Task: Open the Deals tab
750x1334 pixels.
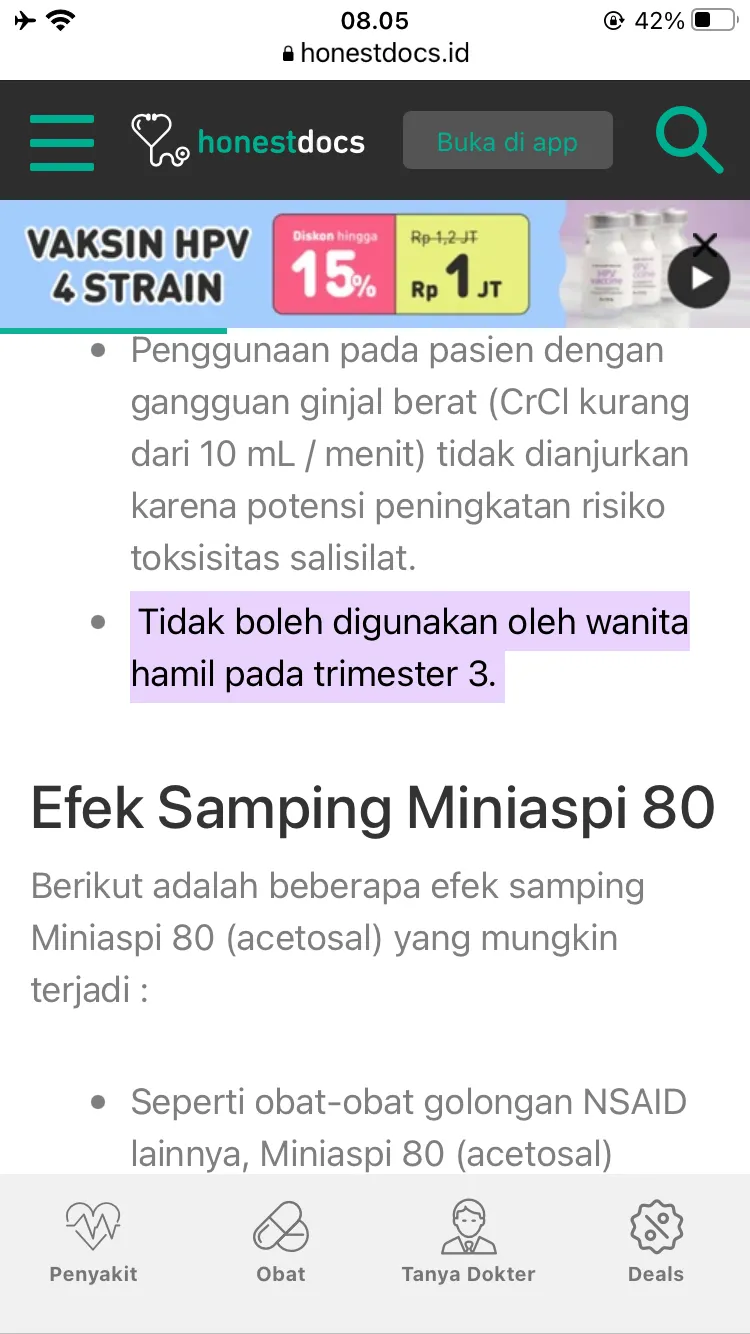Action: [x=656, y=1243]
